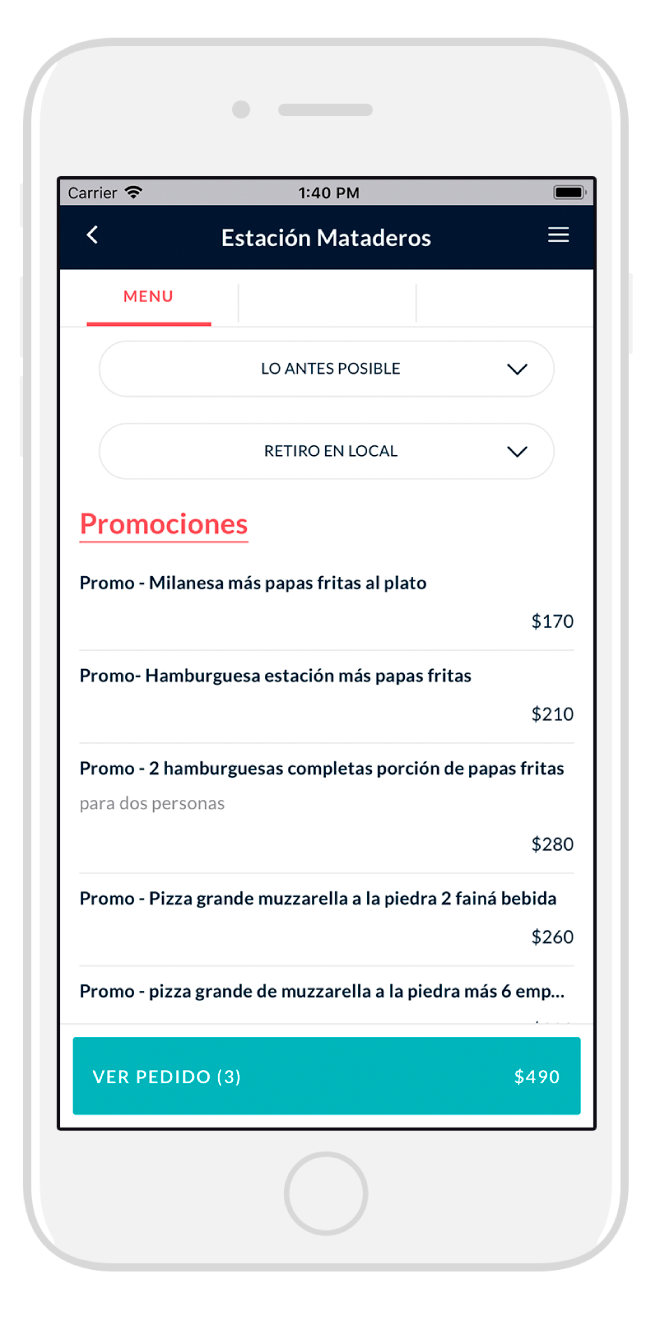Screen dimensions: 649x1323
Task: Open the pizza grande más 6 emp... promo
Action: [326, 995]
